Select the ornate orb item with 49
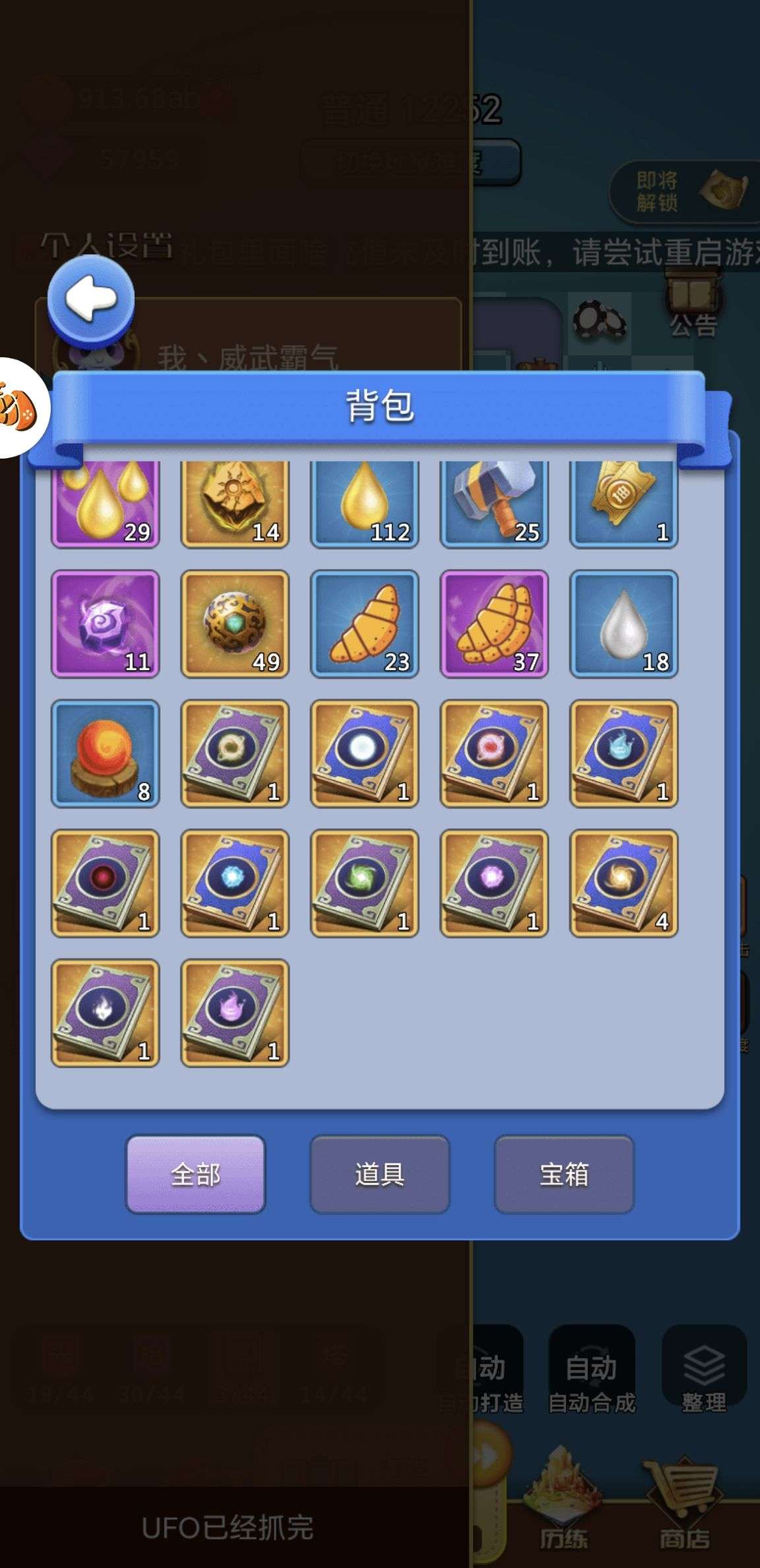The image size is (760, 1568). pyautogui.click(x=235, y=624)
